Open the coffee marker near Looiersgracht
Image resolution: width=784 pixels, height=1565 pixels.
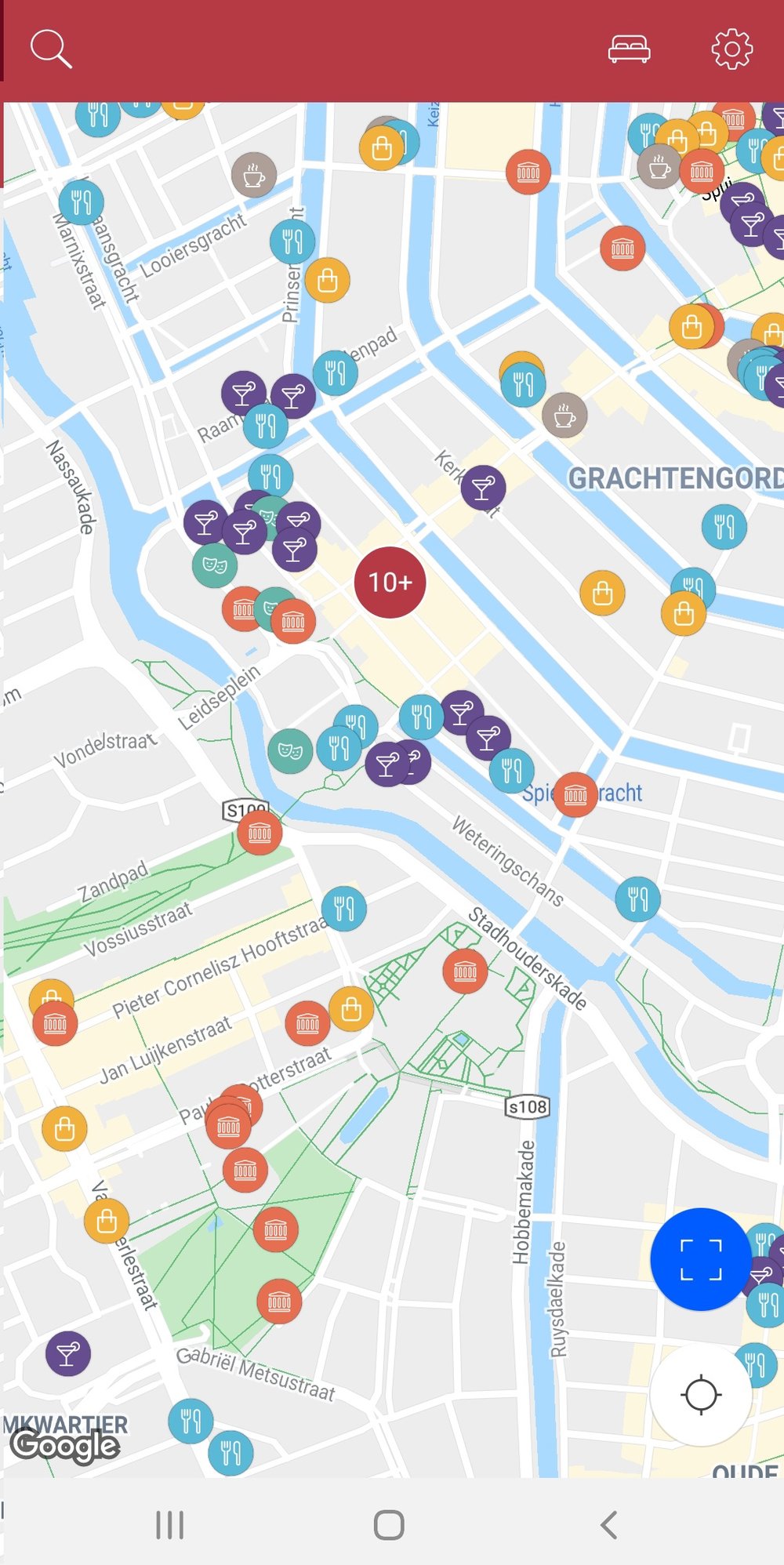tap(253, 175)
